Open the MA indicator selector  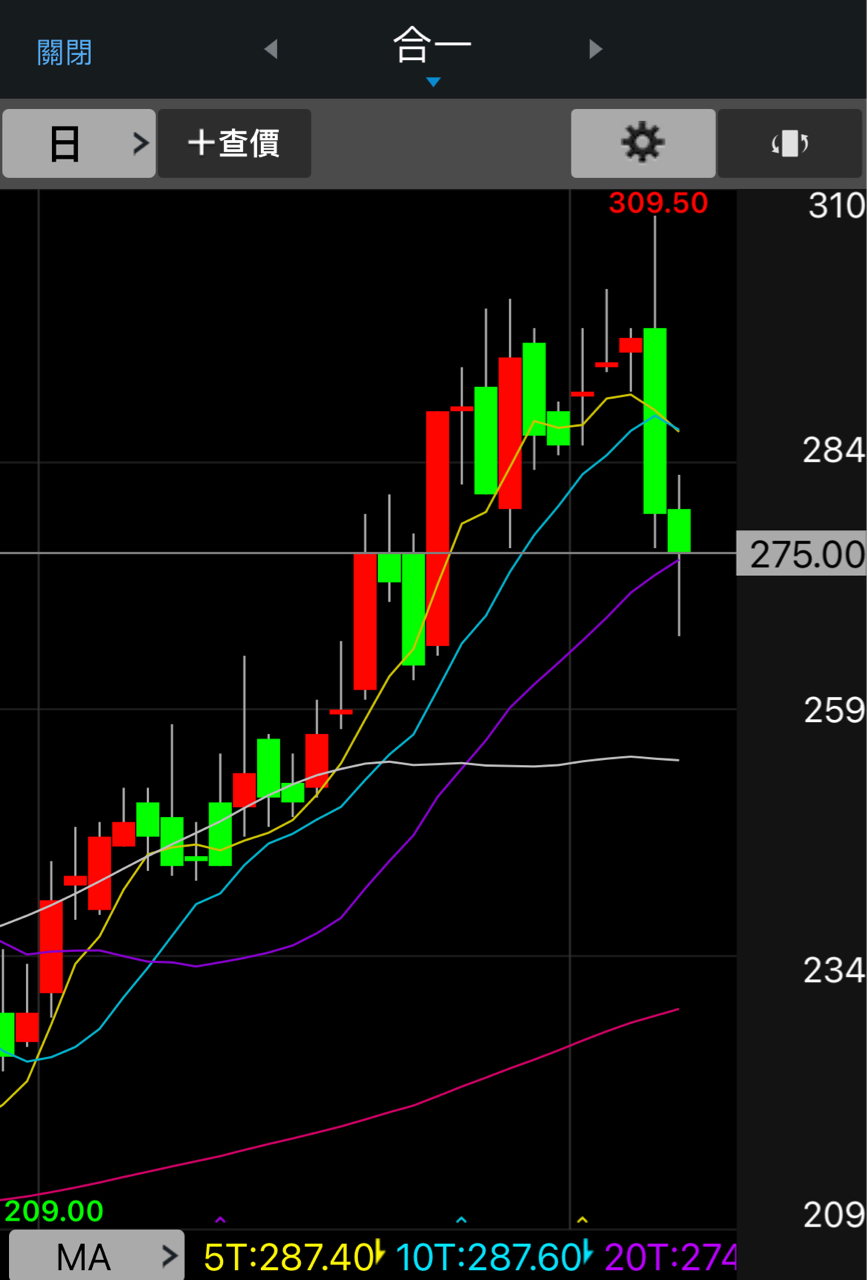pos(97,1256)
